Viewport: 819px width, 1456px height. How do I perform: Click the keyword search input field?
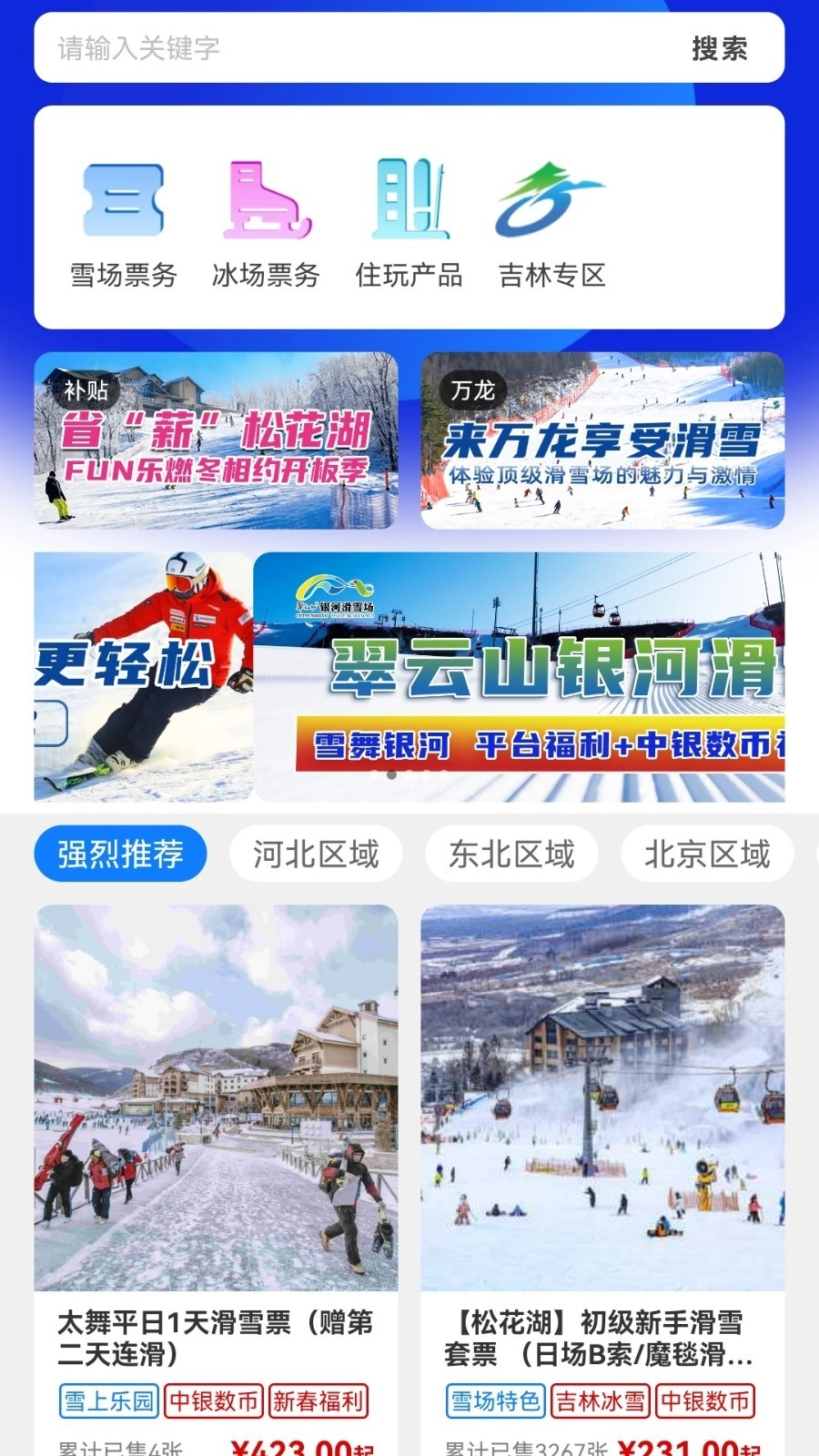pyautogui.click(x=318, y=49)
